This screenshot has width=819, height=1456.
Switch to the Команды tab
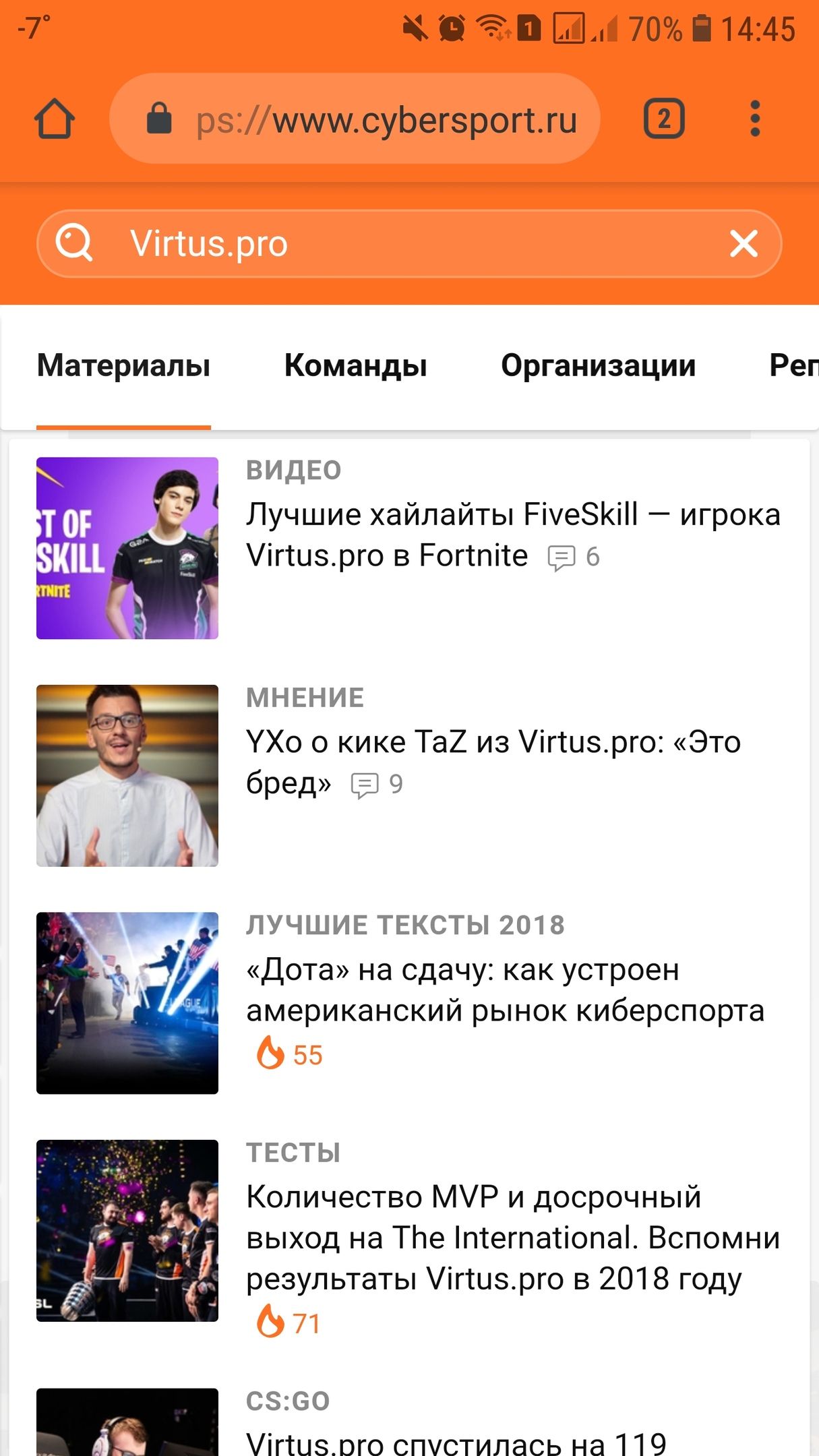(355, 366)
